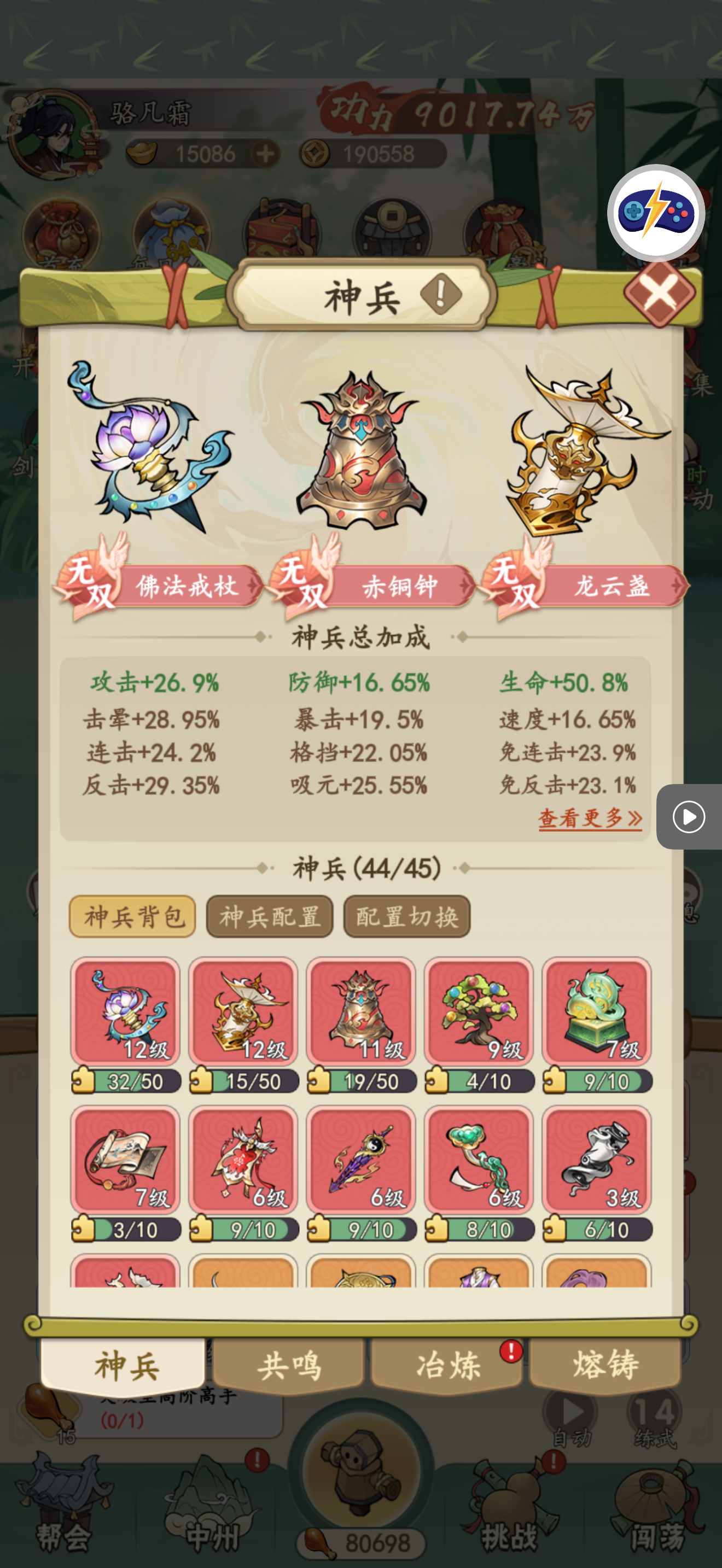Viewport: 722px width, 1568px height.
Task: Open the 神兵 info exclamation icon
Action: tap(441, 295)
